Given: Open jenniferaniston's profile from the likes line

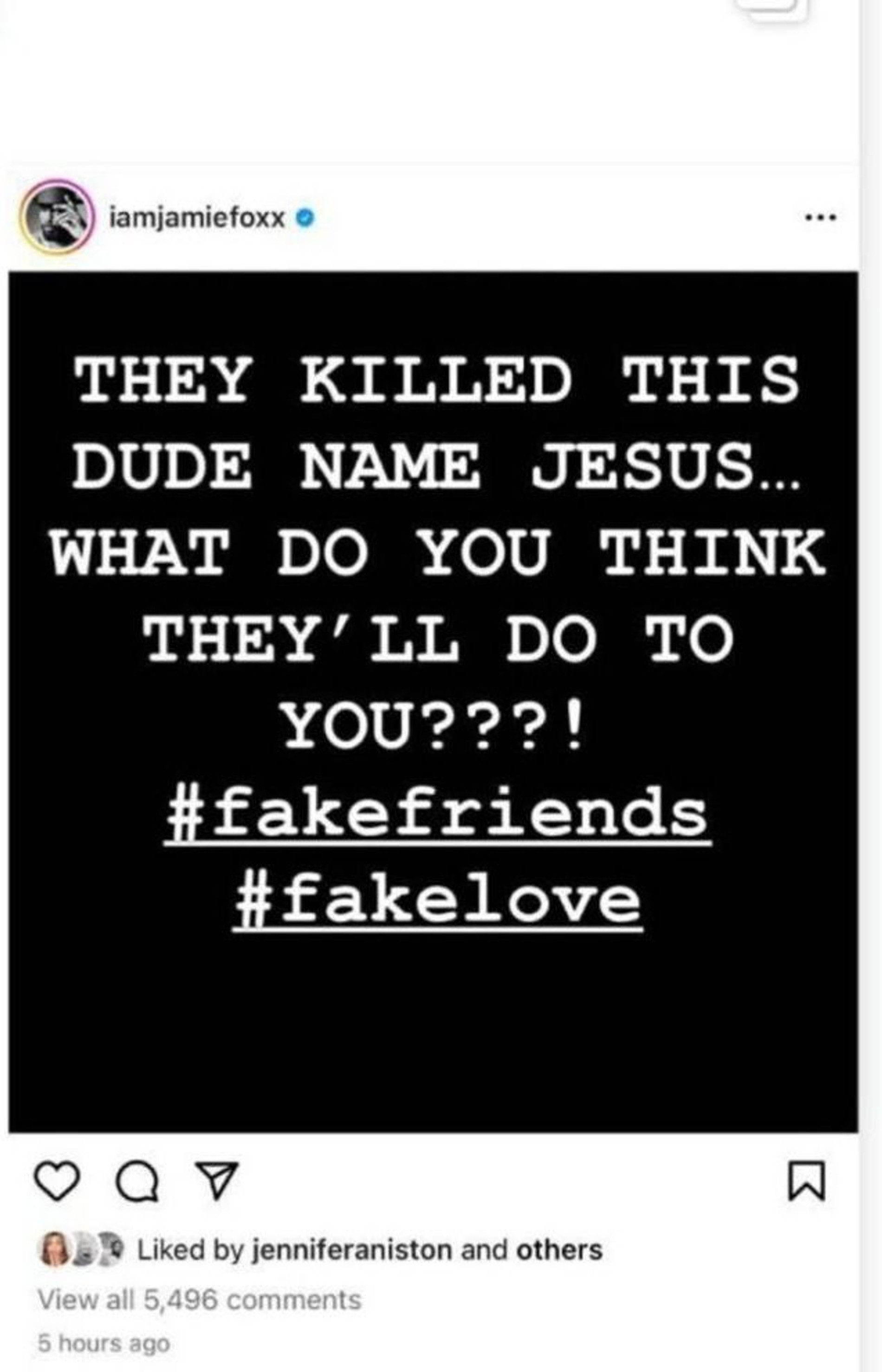Looking at the screenshot, I should [352, 1249].
